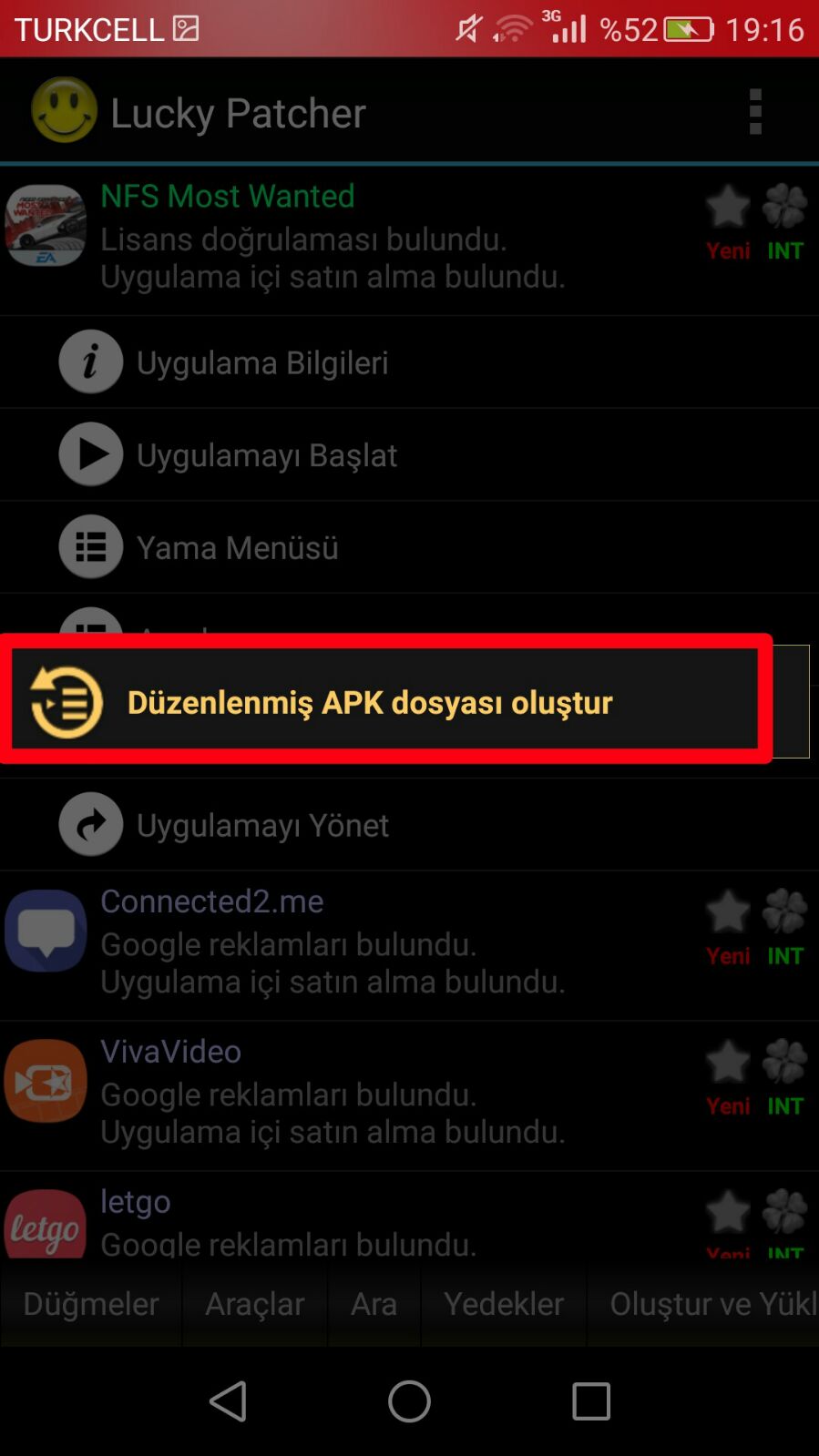Go back using the system back button
Image resolution: width=819 pixels, height=1456 pixels.
point(228,1401)
